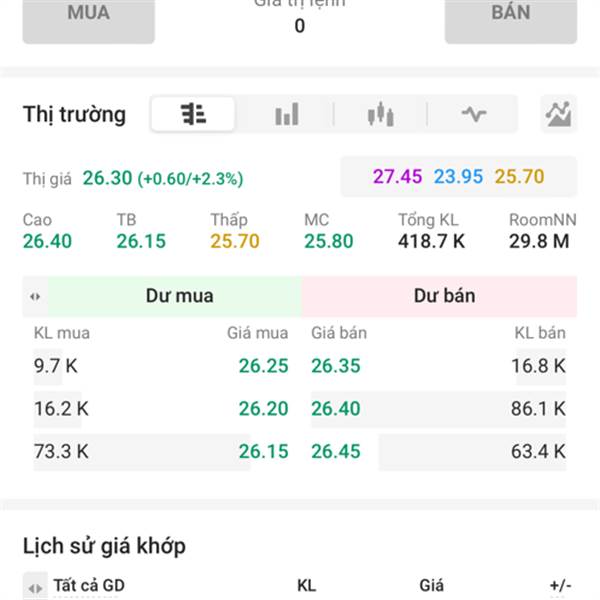The width and height of the screenshot is (600, 600).
Task: Open the full price chart icon
Action: click(558, 114)
